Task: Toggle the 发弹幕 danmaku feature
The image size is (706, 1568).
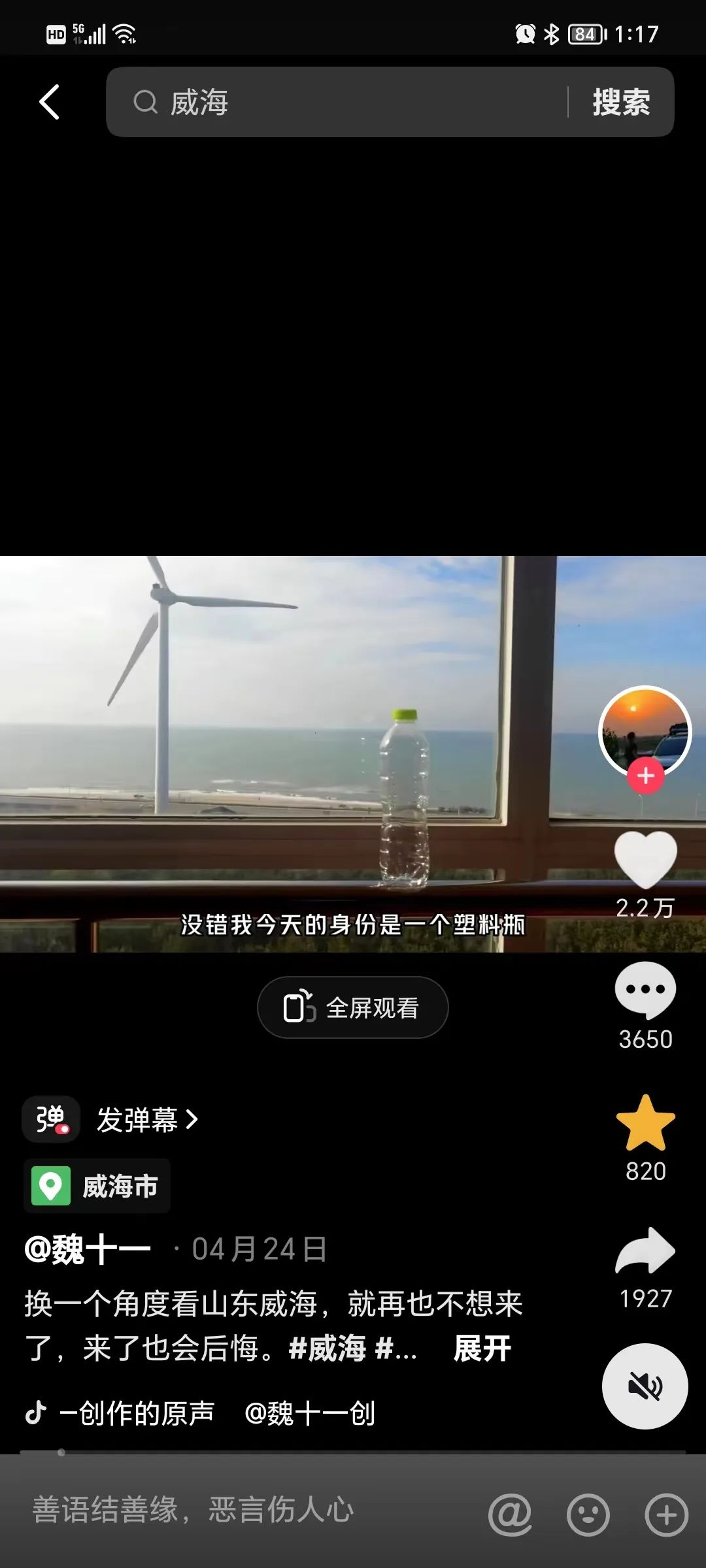Action: pos(51,1119)
